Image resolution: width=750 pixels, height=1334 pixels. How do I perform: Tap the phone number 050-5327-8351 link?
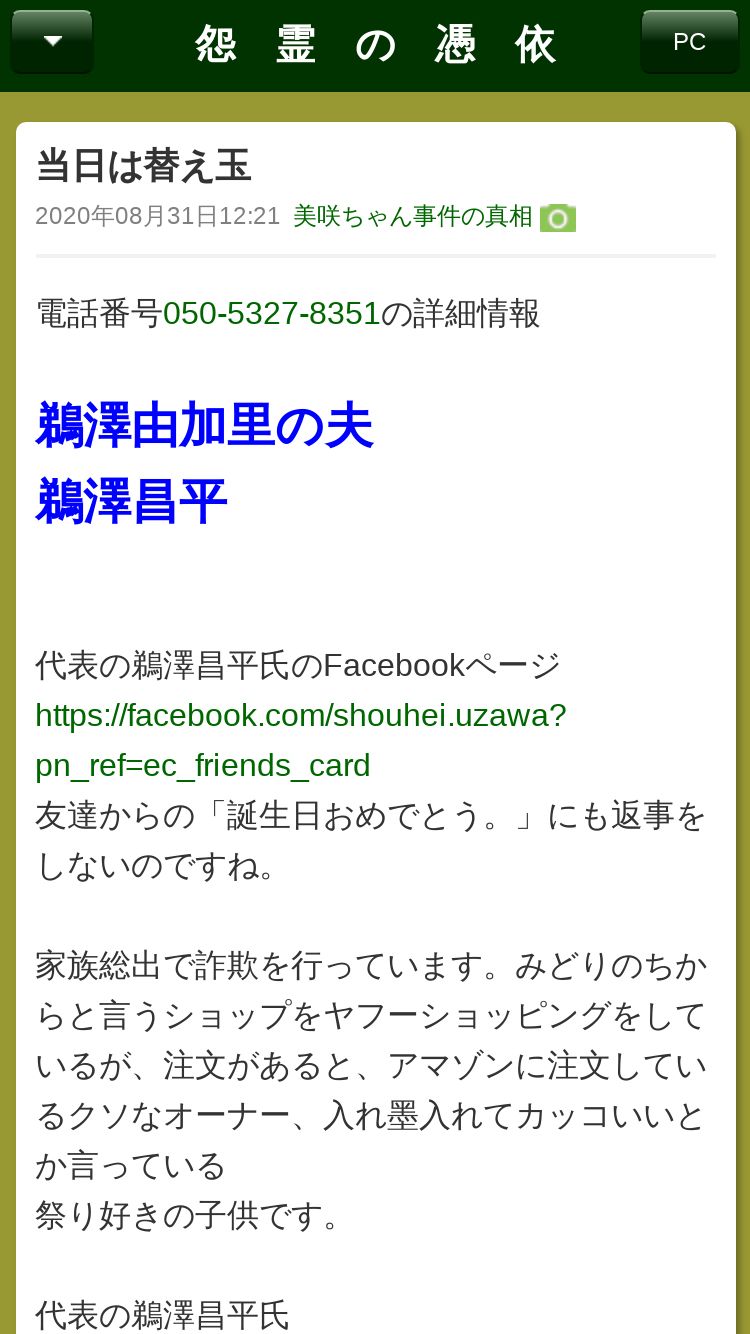[271, 314]
